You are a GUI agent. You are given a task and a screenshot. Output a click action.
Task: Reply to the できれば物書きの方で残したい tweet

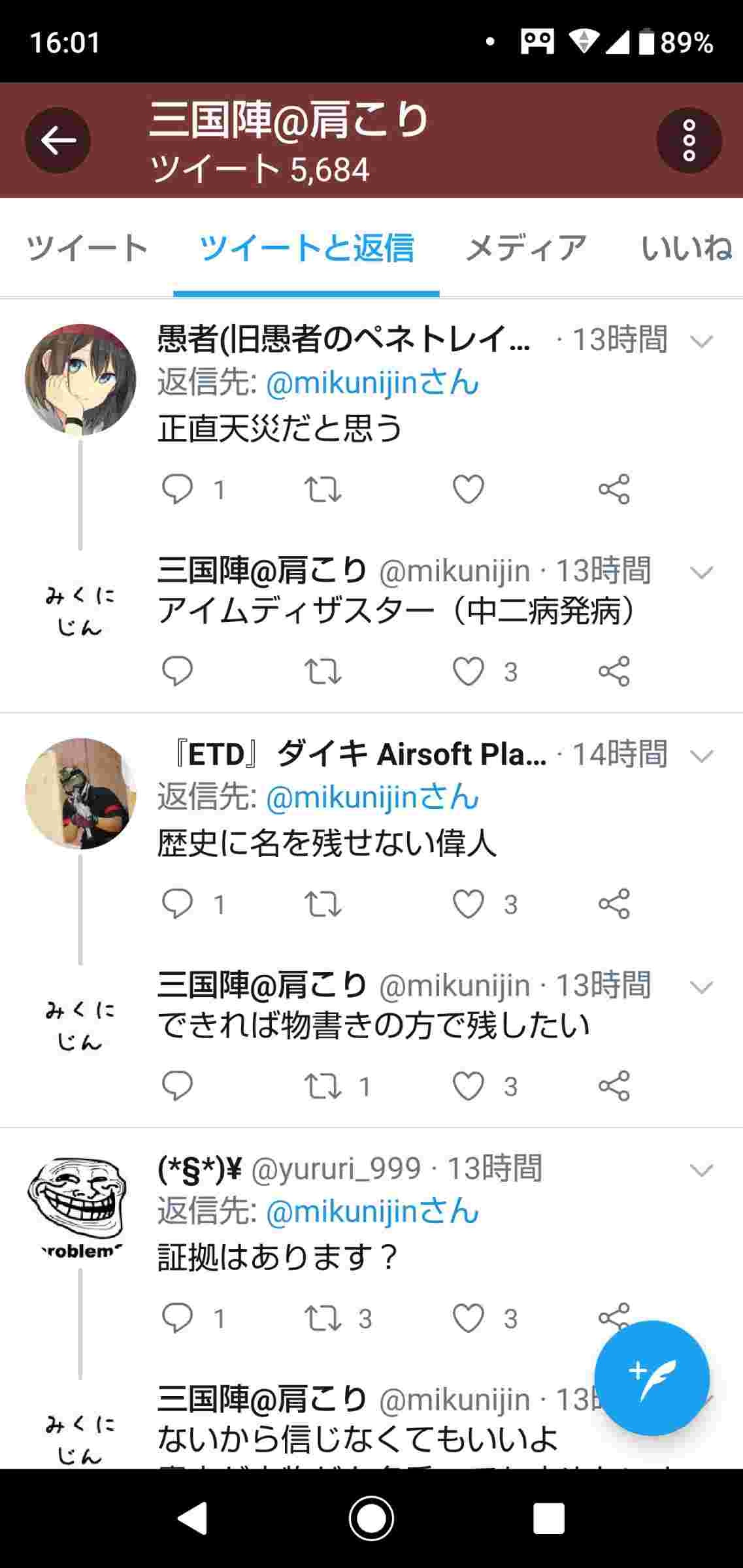(x=177, y=1086)
